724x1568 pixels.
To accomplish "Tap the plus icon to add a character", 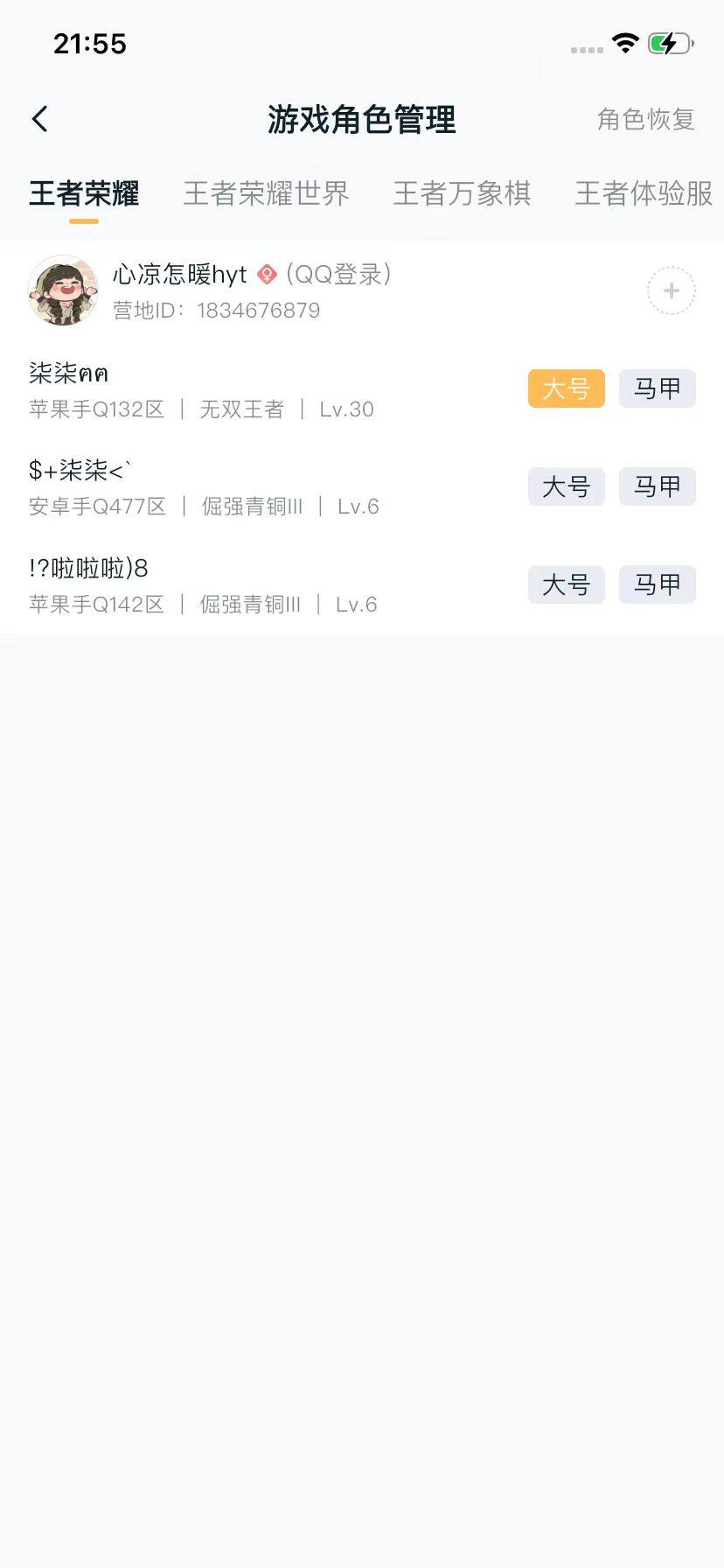I will (670, 290).
